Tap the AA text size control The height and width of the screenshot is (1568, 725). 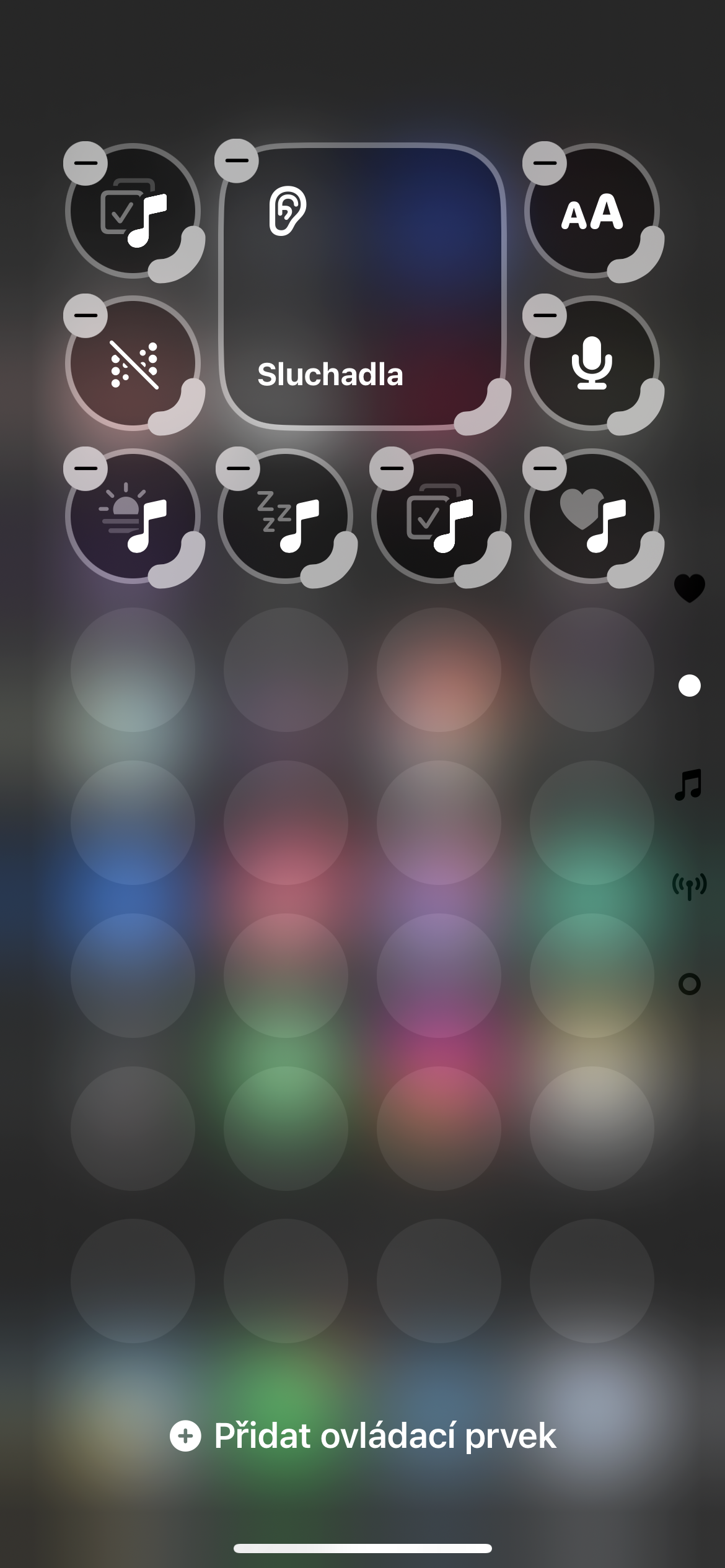[592, 212]
